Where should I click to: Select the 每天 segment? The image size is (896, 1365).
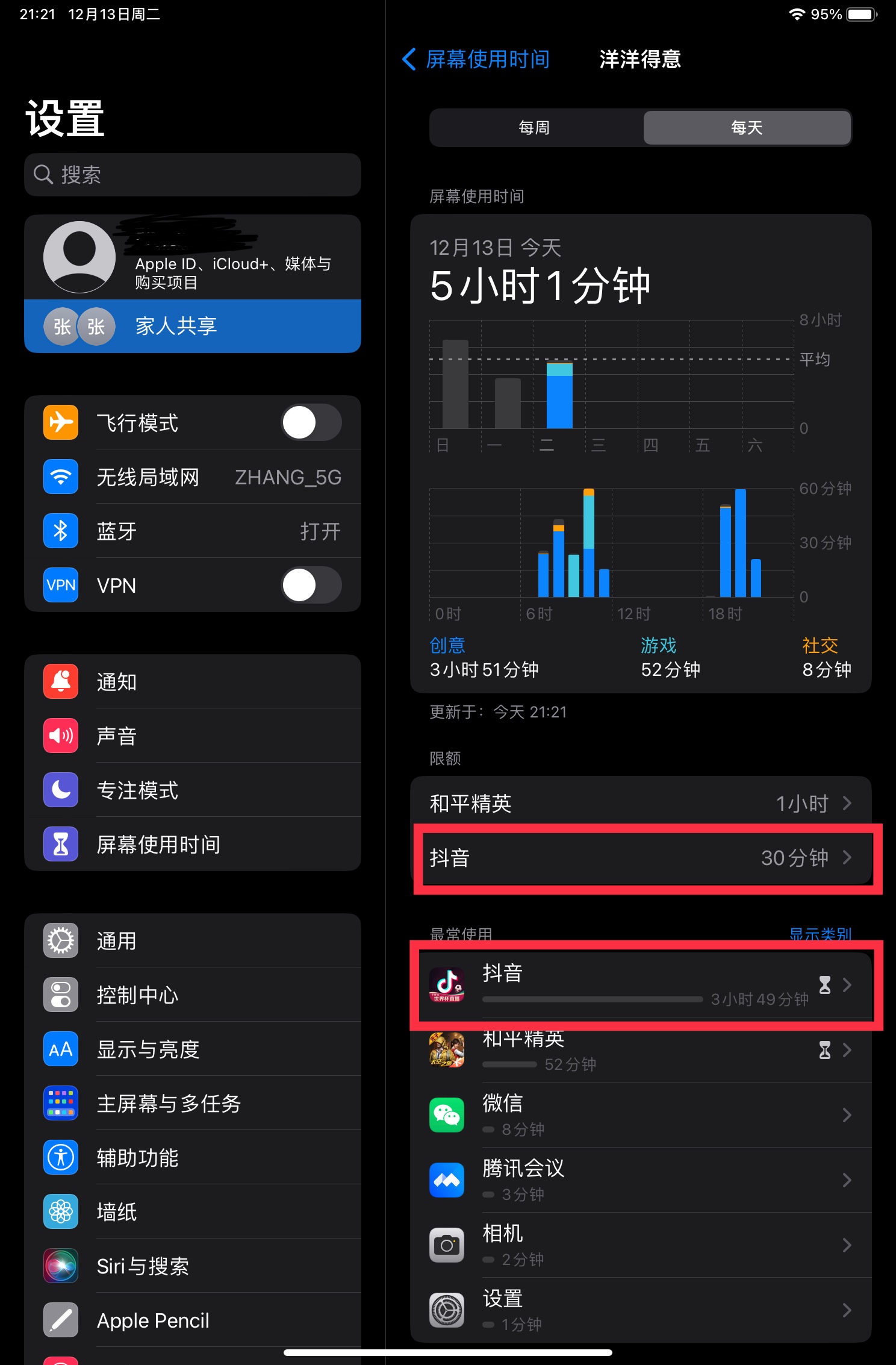pyautogui.click(x=747, y=128)
